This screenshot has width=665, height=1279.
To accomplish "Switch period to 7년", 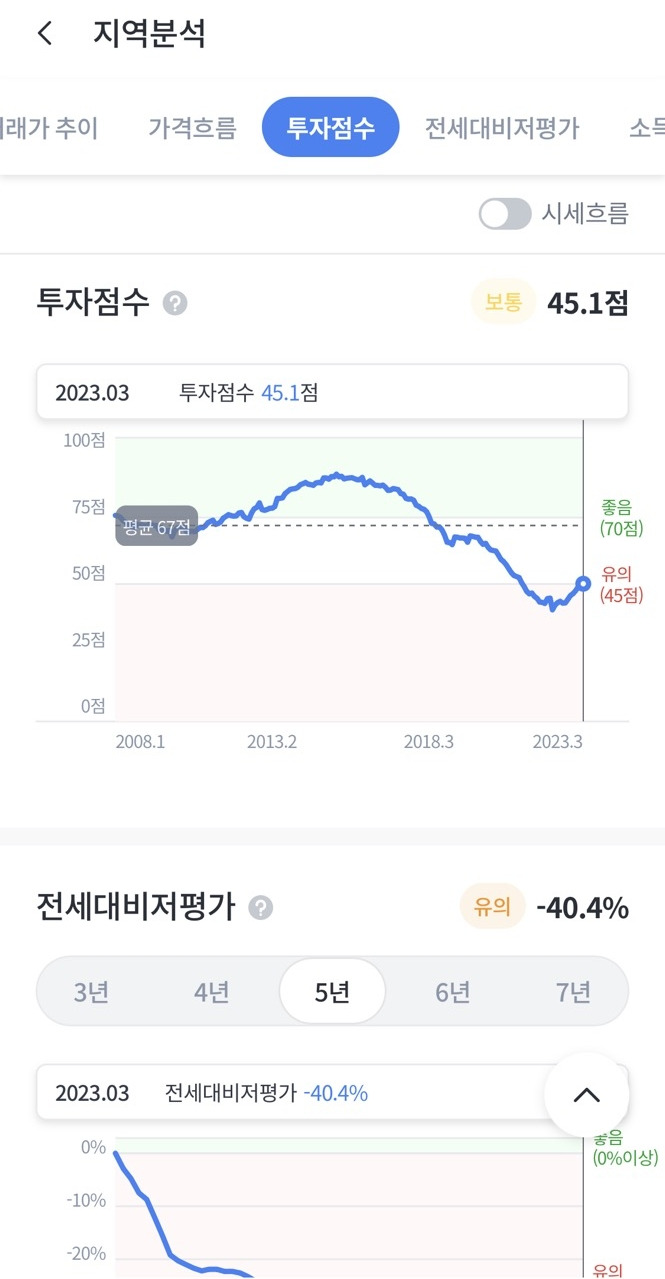I will [573, 992].
